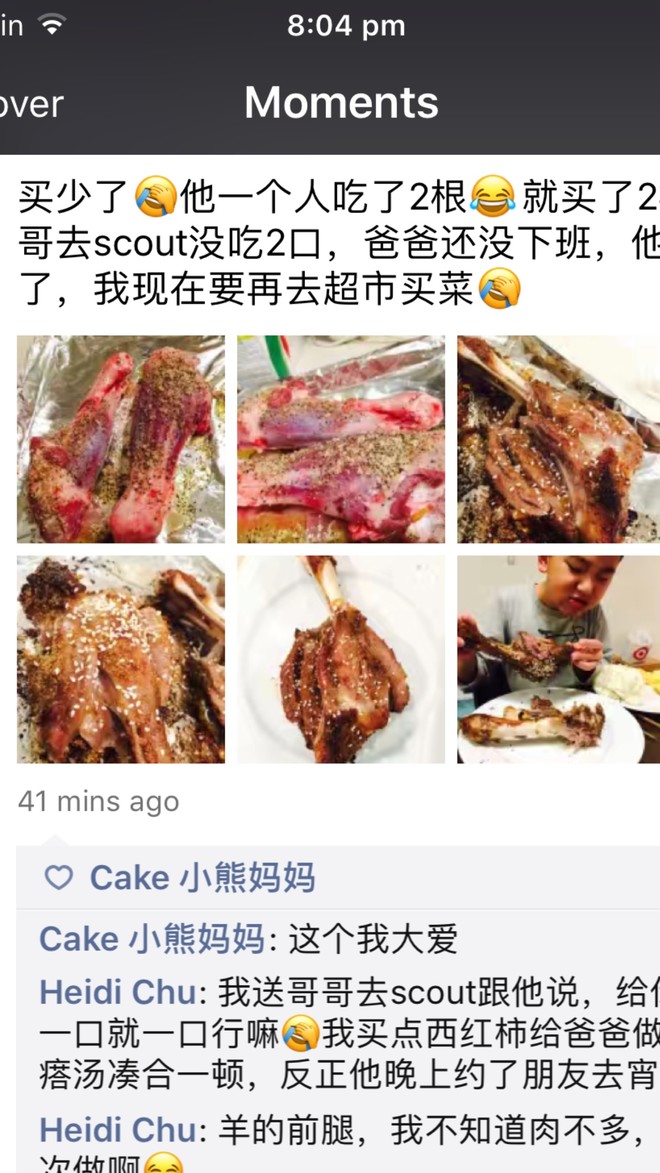Open photo of boy eating lamb
The image size is (660, 1173).
(558, 659)
